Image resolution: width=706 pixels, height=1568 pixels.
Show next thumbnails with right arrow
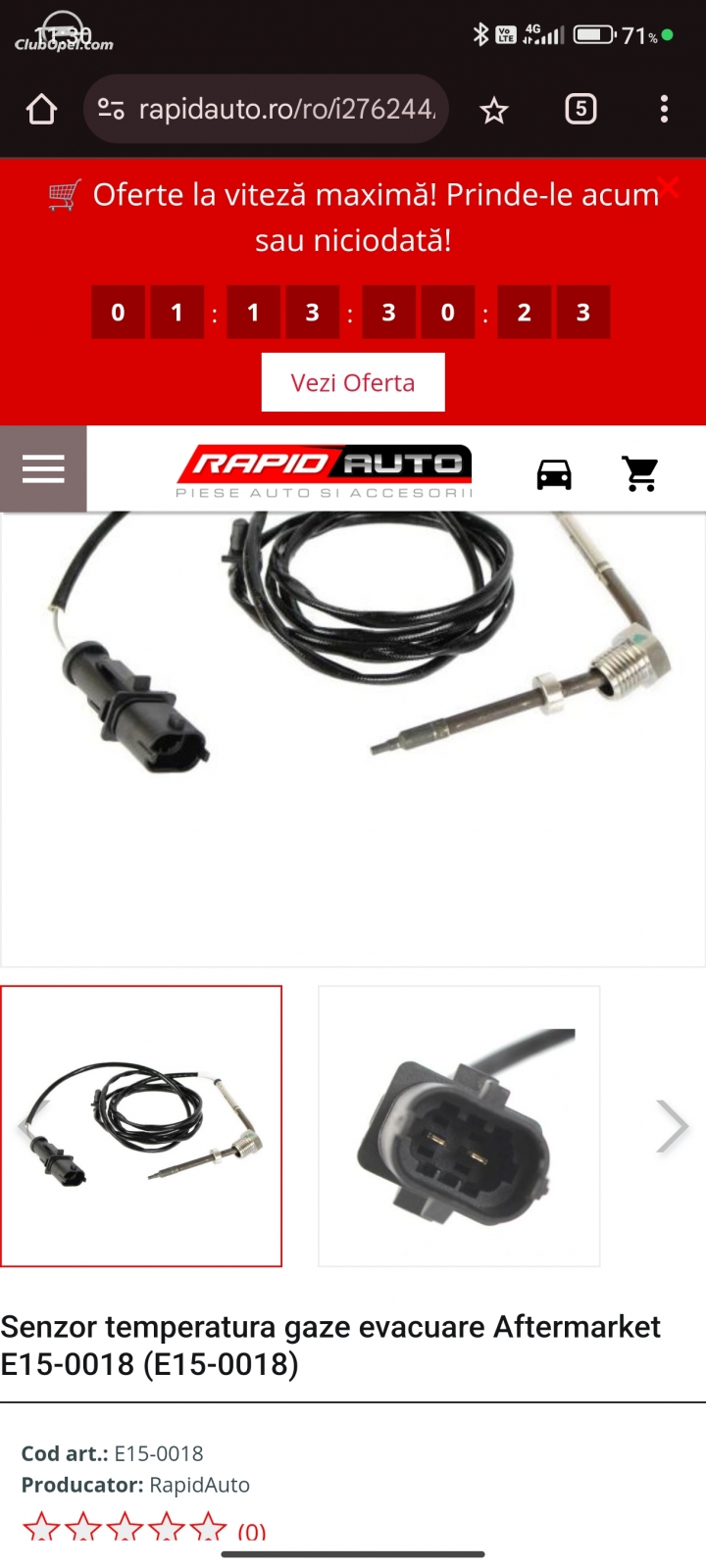pyautogui.click(x=672, y=1126)
